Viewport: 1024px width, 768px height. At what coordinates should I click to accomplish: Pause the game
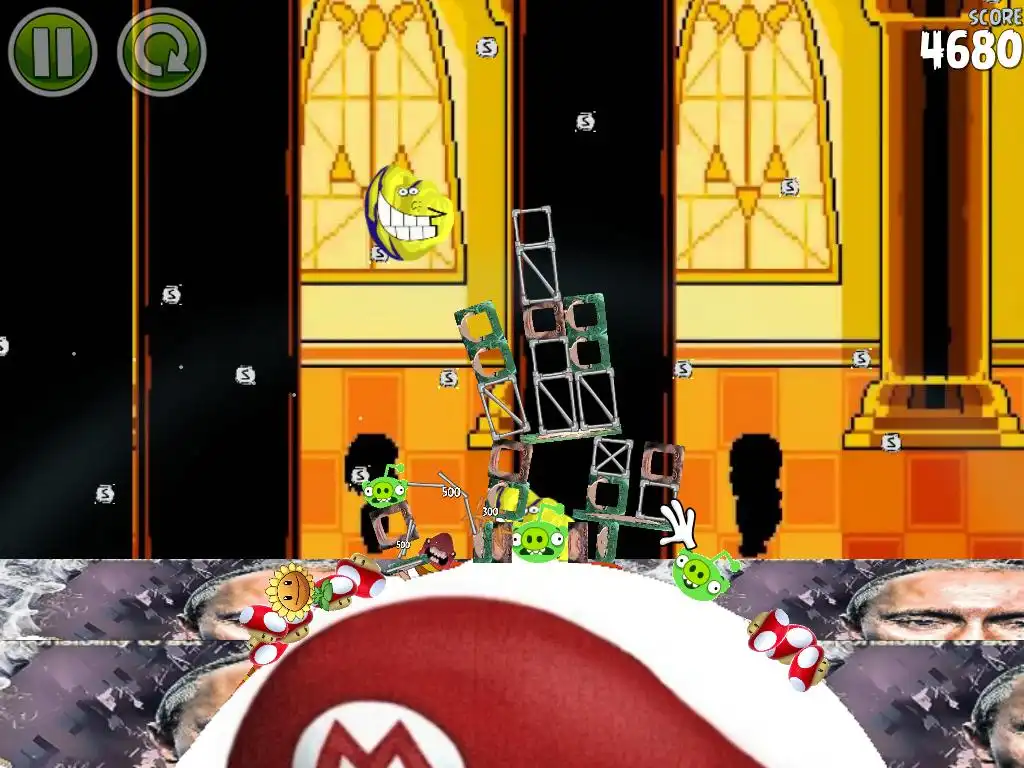pyautogui.click(x=52, y=51)
